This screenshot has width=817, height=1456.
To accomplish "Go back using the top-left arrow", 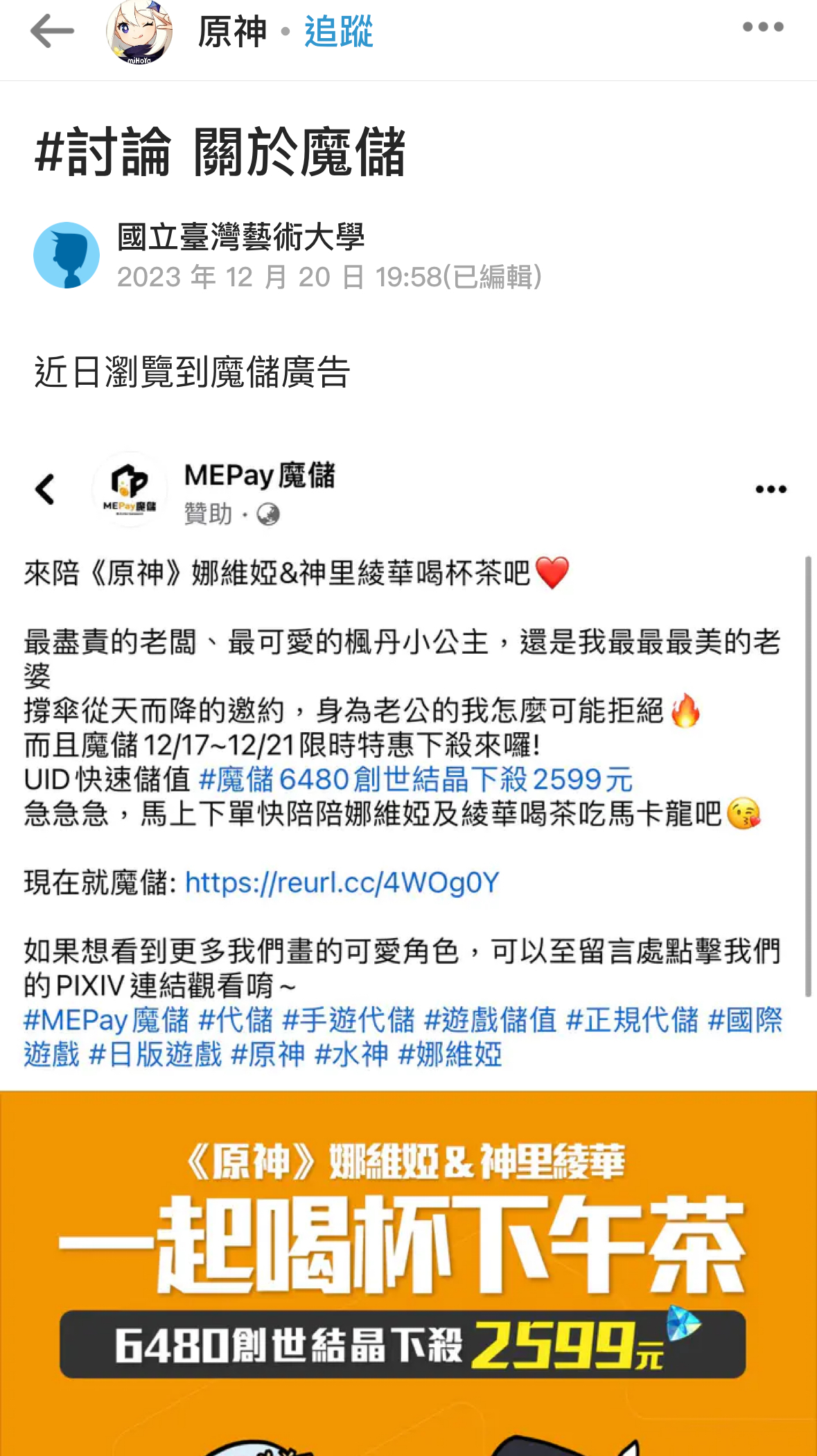I will pyautogui.click(x=52, y=31).
